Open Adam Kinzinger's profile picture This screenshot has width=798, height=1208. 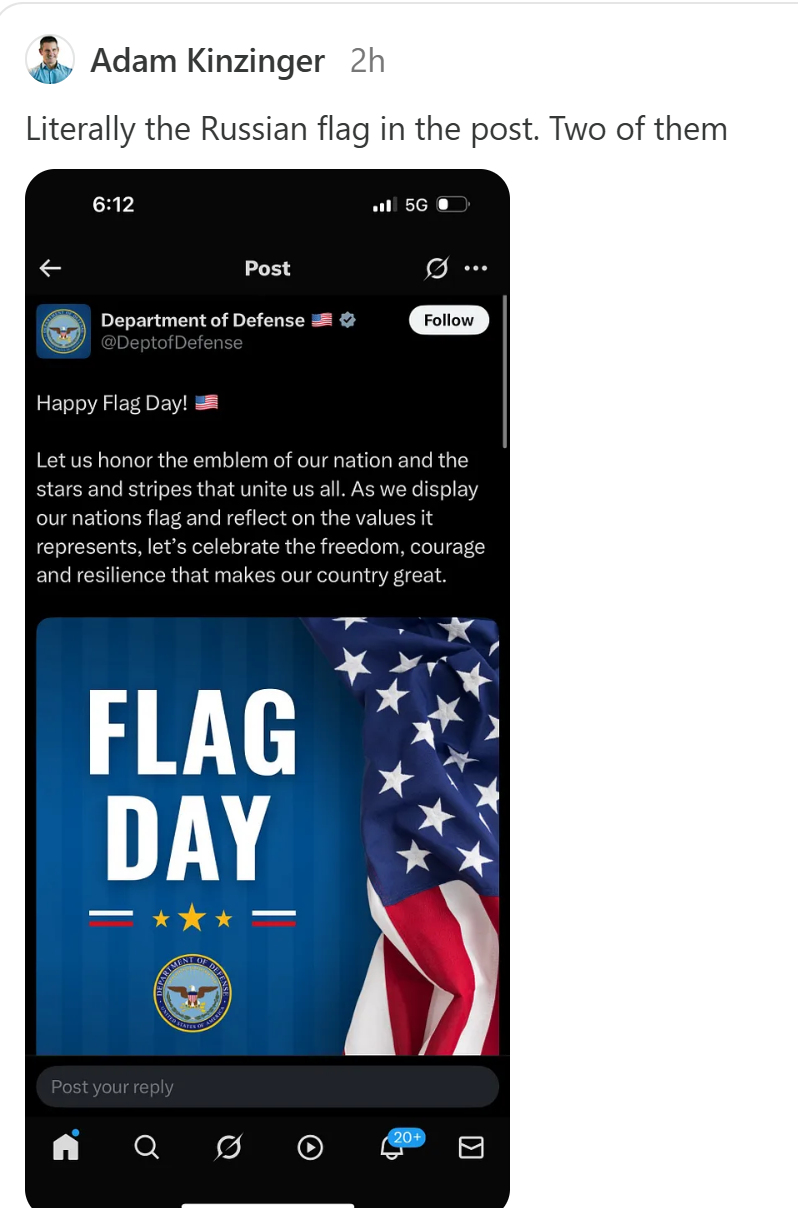tap(50, 59)
